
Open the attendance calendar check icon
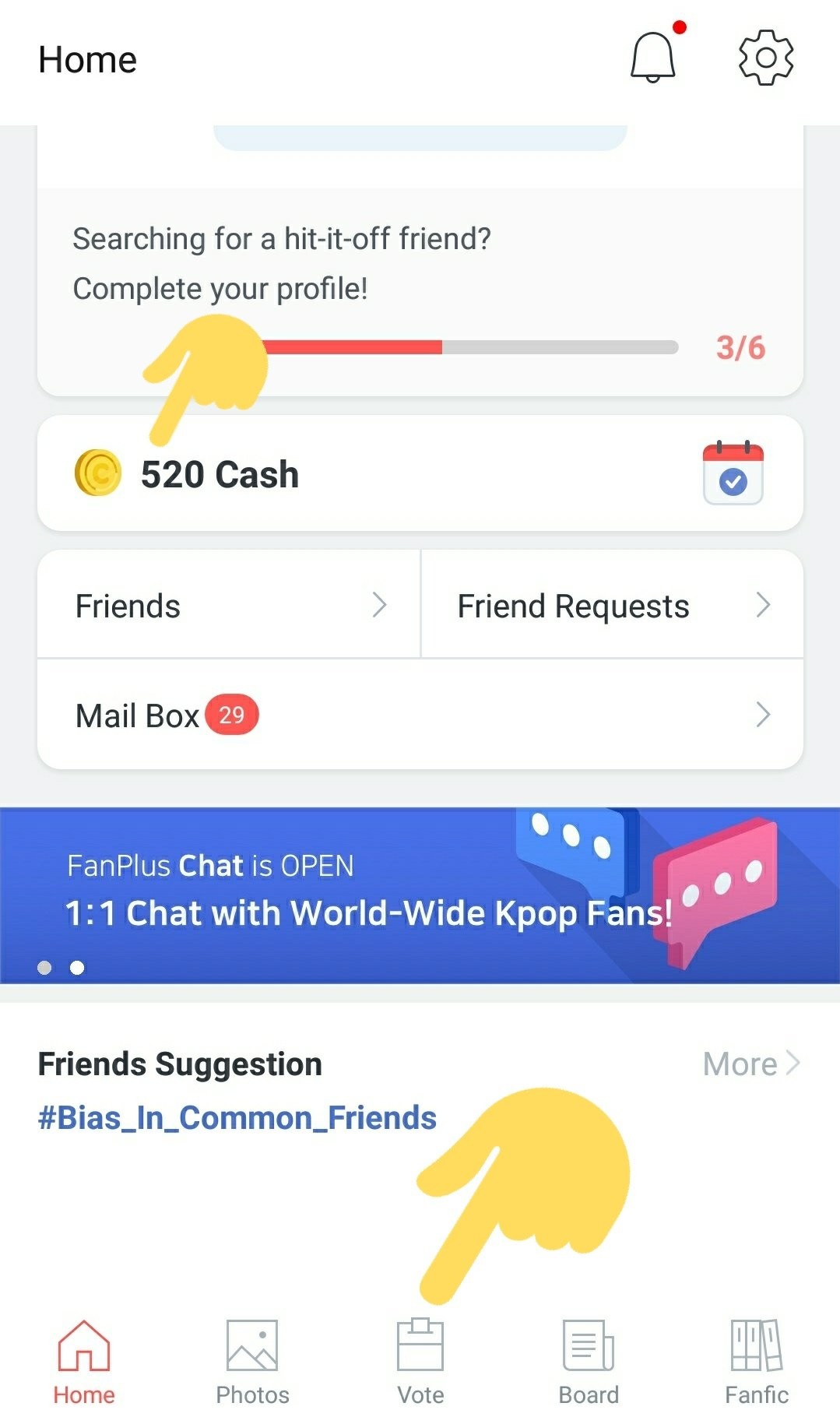pos(733,473)
